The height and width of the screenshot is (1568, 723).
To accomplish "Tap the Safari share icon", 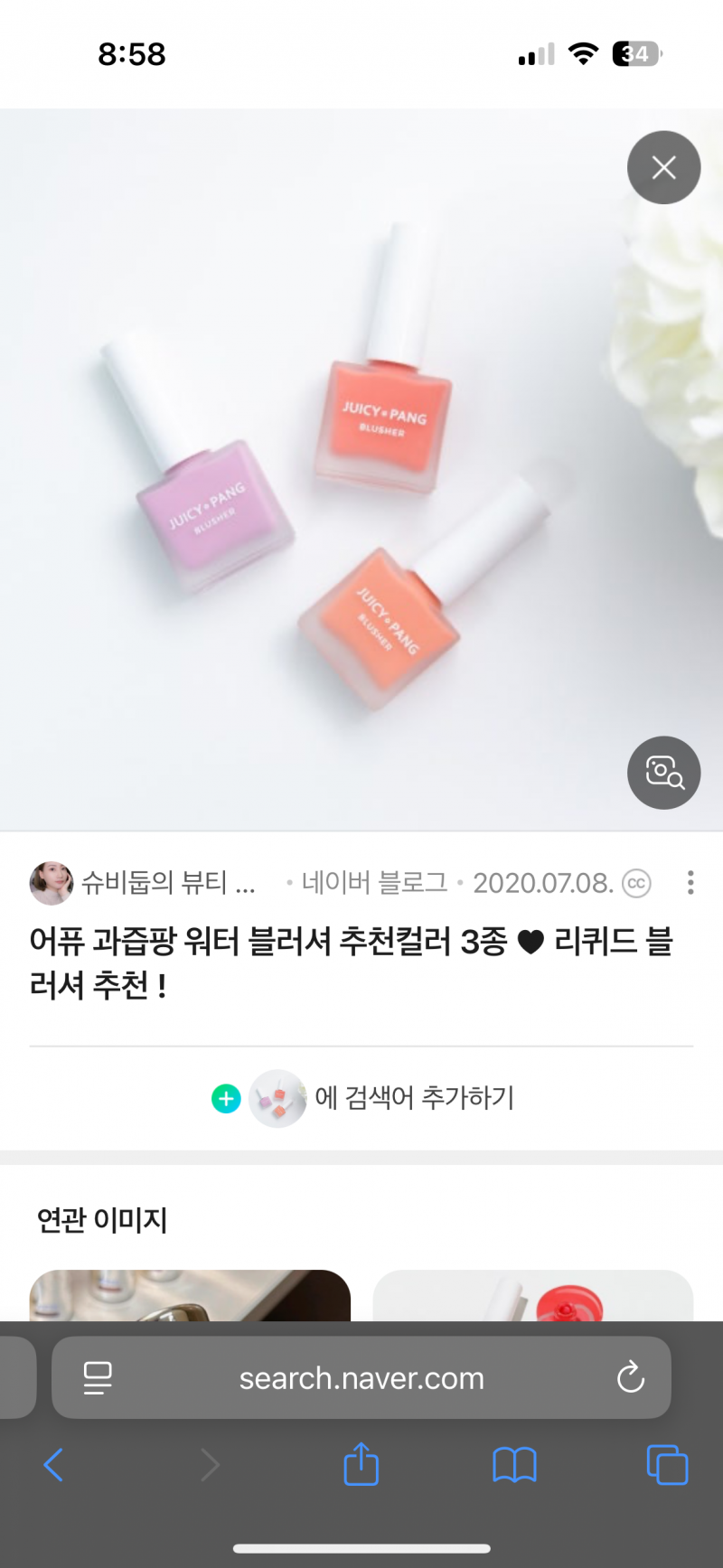I will click(361, 1465).
